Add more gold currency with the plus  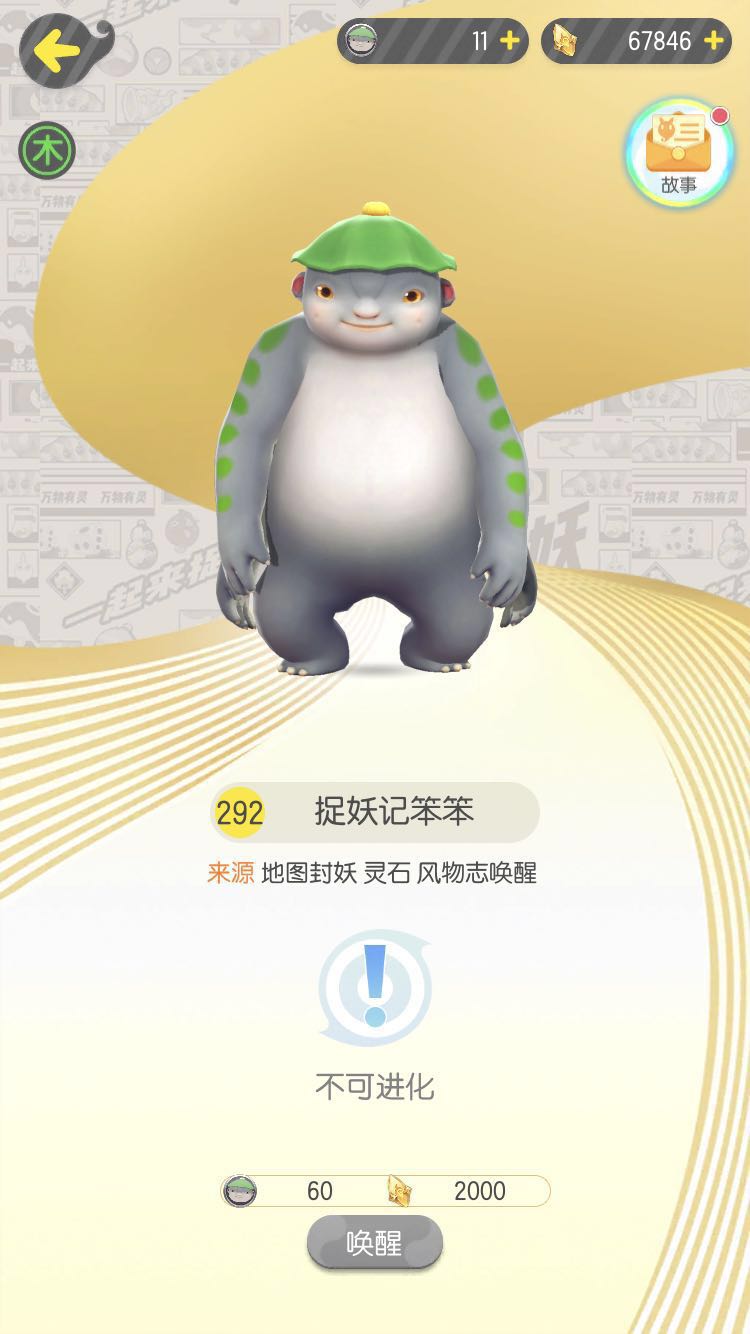(713, 41)
